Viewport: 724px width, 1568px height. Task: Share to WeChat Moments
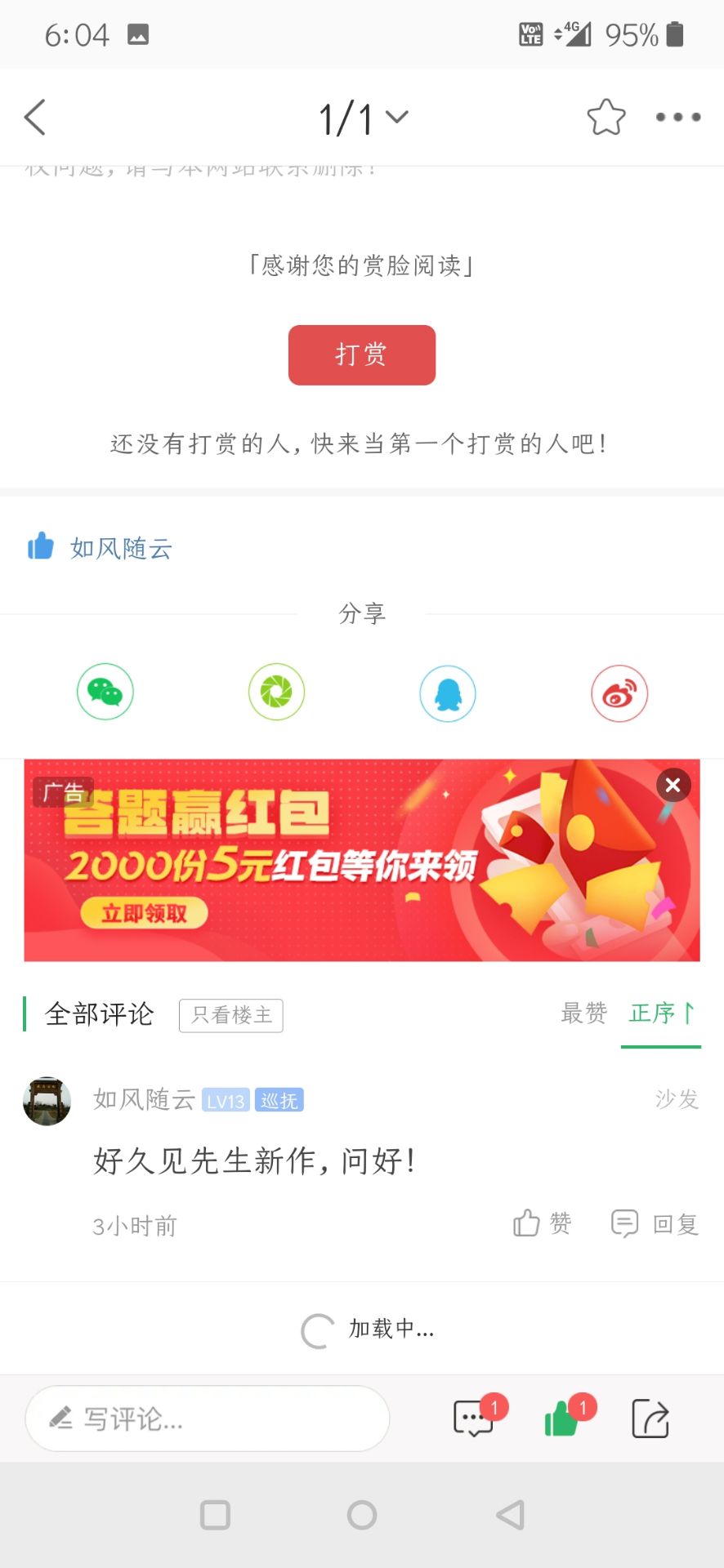(x=276, y=693)
